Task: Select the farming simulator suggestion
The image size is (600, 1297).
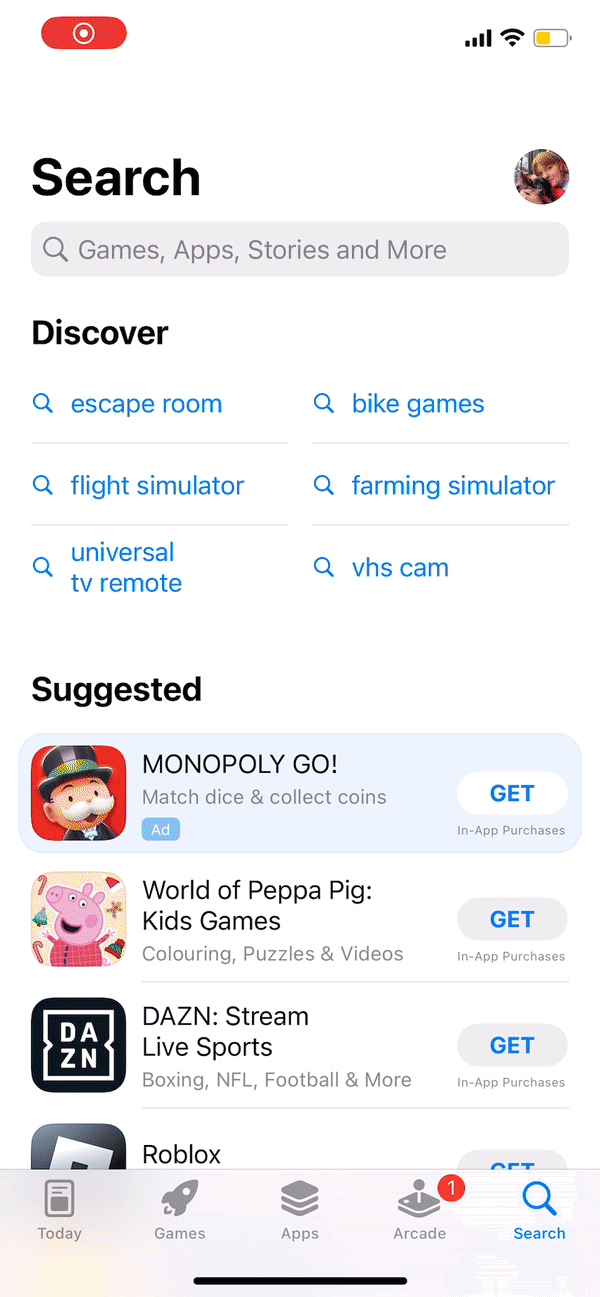Action: (x=452, y=486)
